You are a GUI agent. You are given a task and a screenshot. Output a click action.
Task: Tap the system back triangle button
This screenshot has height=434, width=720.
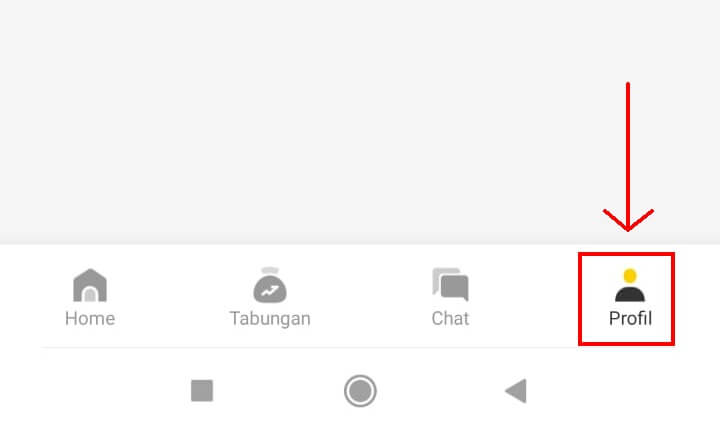[x=516, y=391]
